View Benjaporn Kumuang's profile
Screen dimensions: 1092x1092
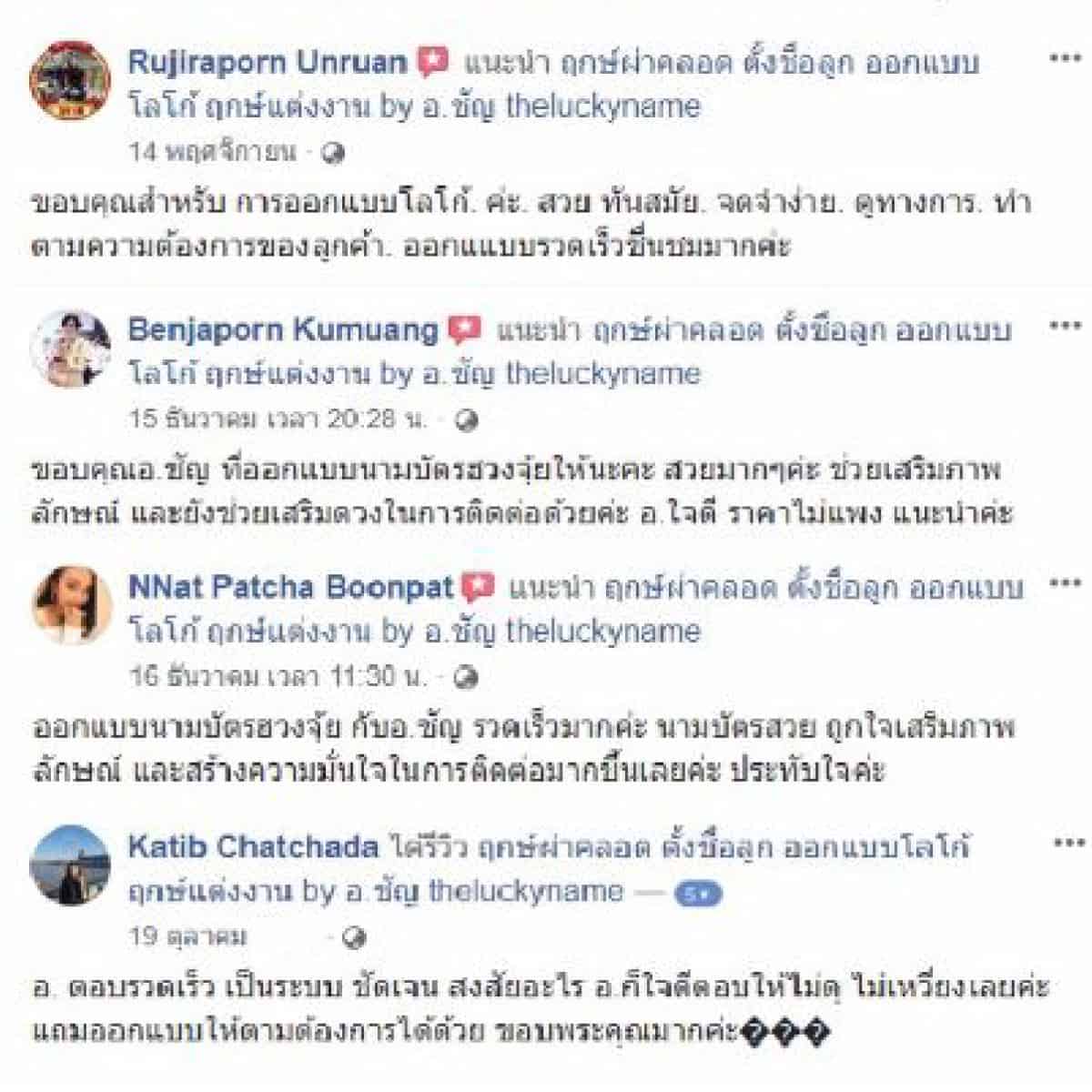283,329
